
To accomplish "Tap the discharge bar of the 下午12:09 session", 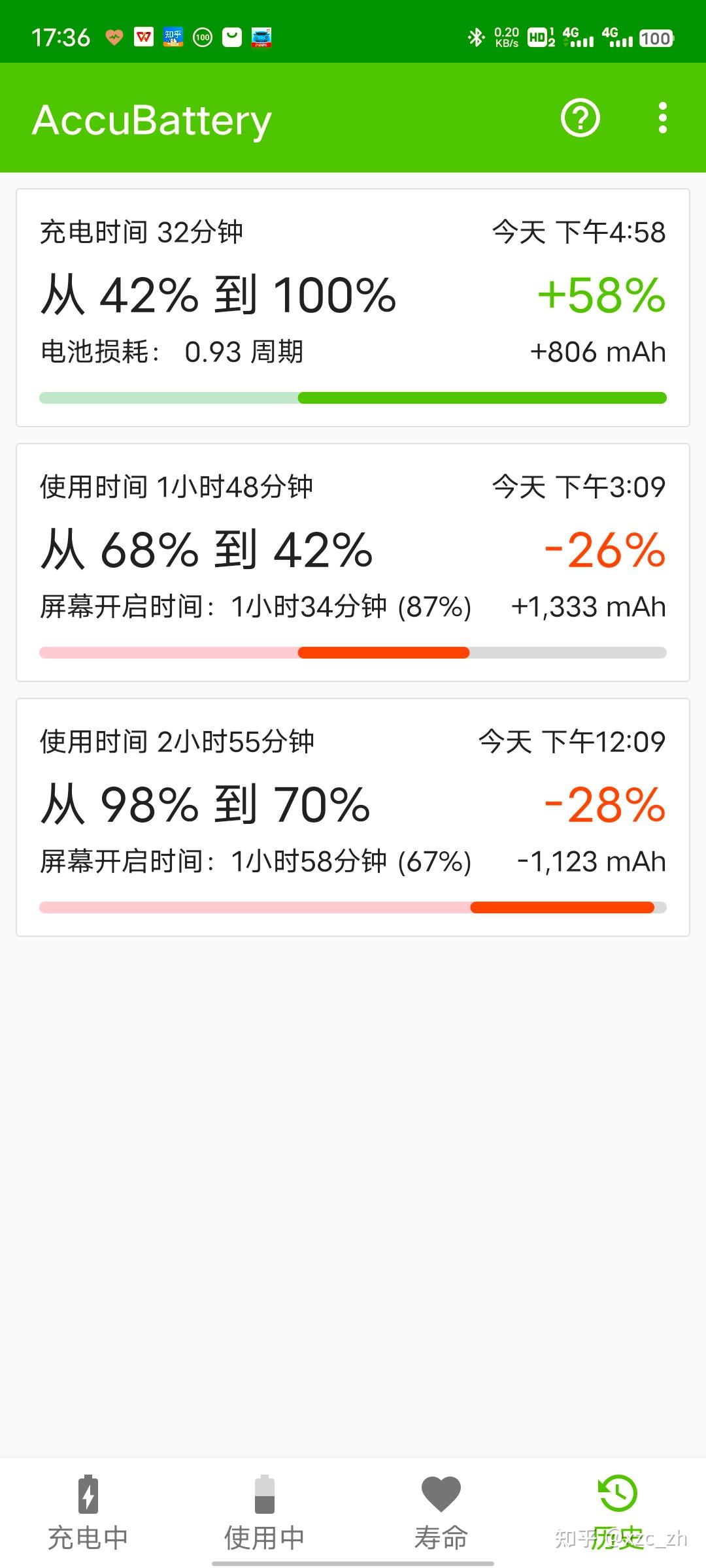I will [353, 907].
